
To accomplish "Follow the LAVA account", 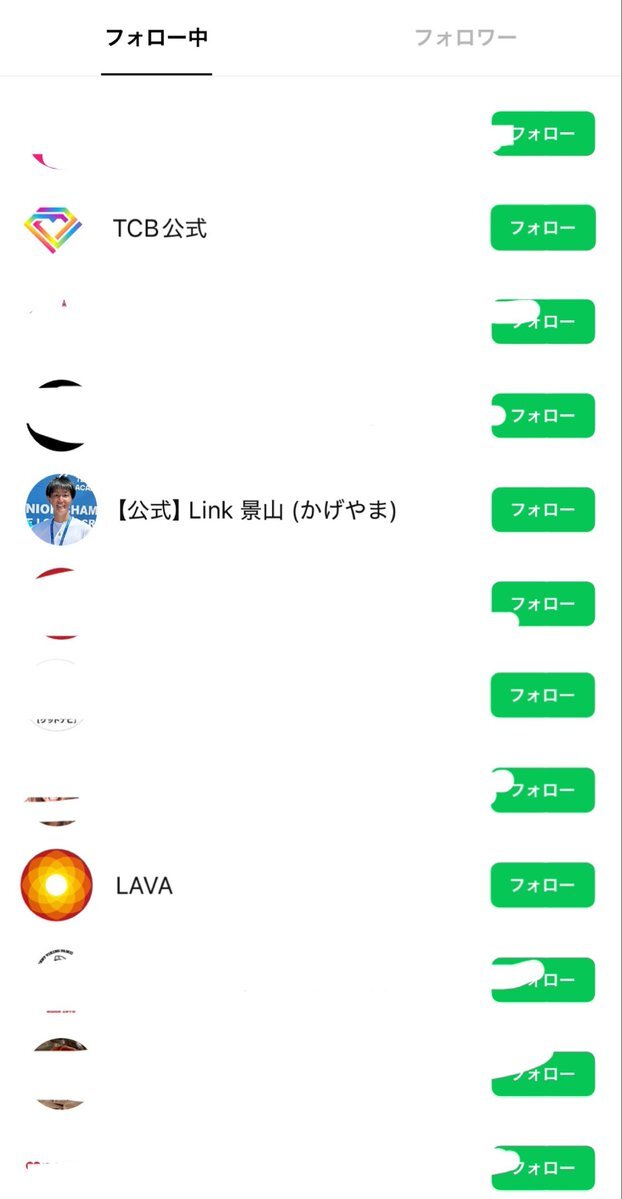I will [543, 885].
